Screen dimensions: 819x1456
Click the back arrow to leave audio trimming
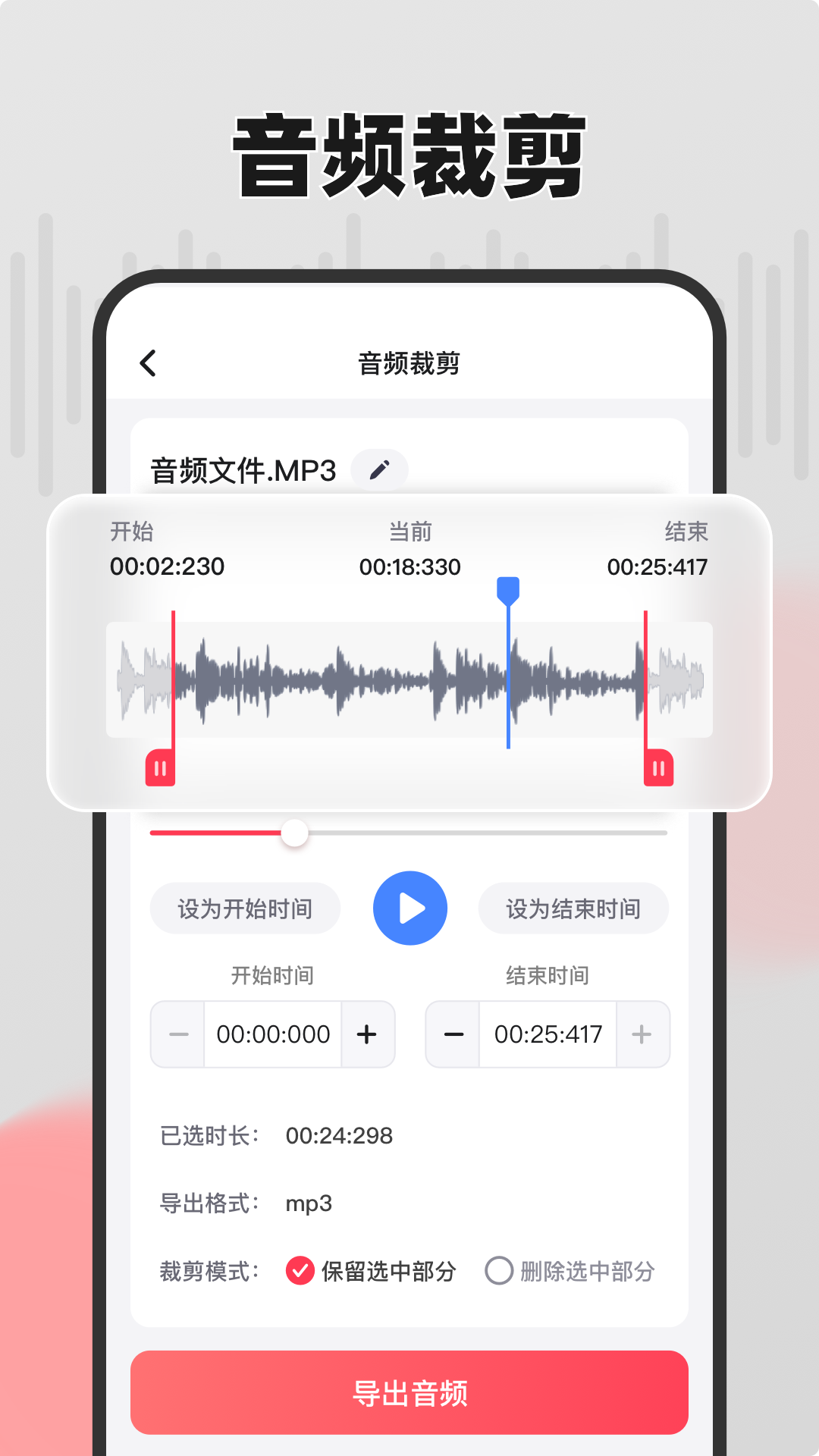tap(149, 362)
